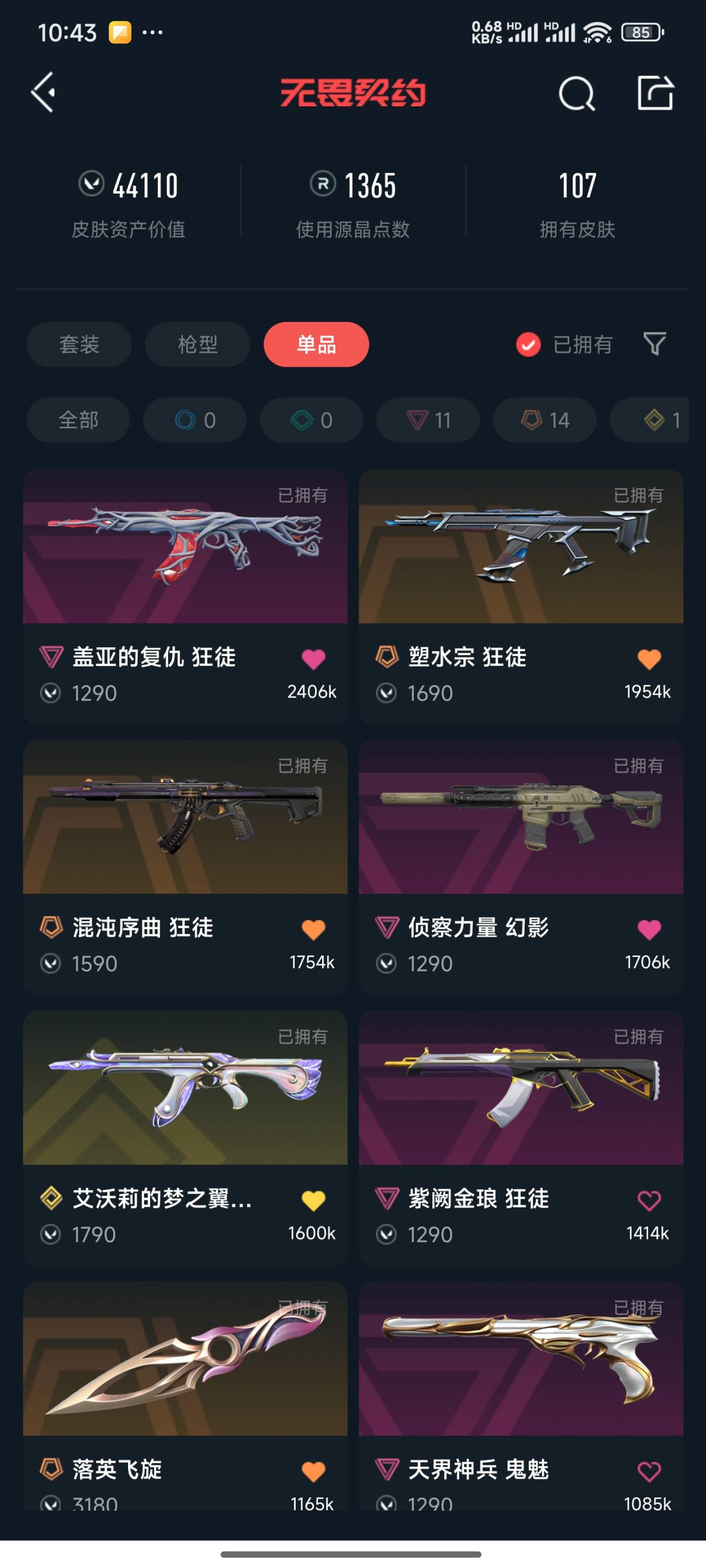Switch to the 套装 tab
Viewport: 706px width, 1568px height.
pos(79,345)
